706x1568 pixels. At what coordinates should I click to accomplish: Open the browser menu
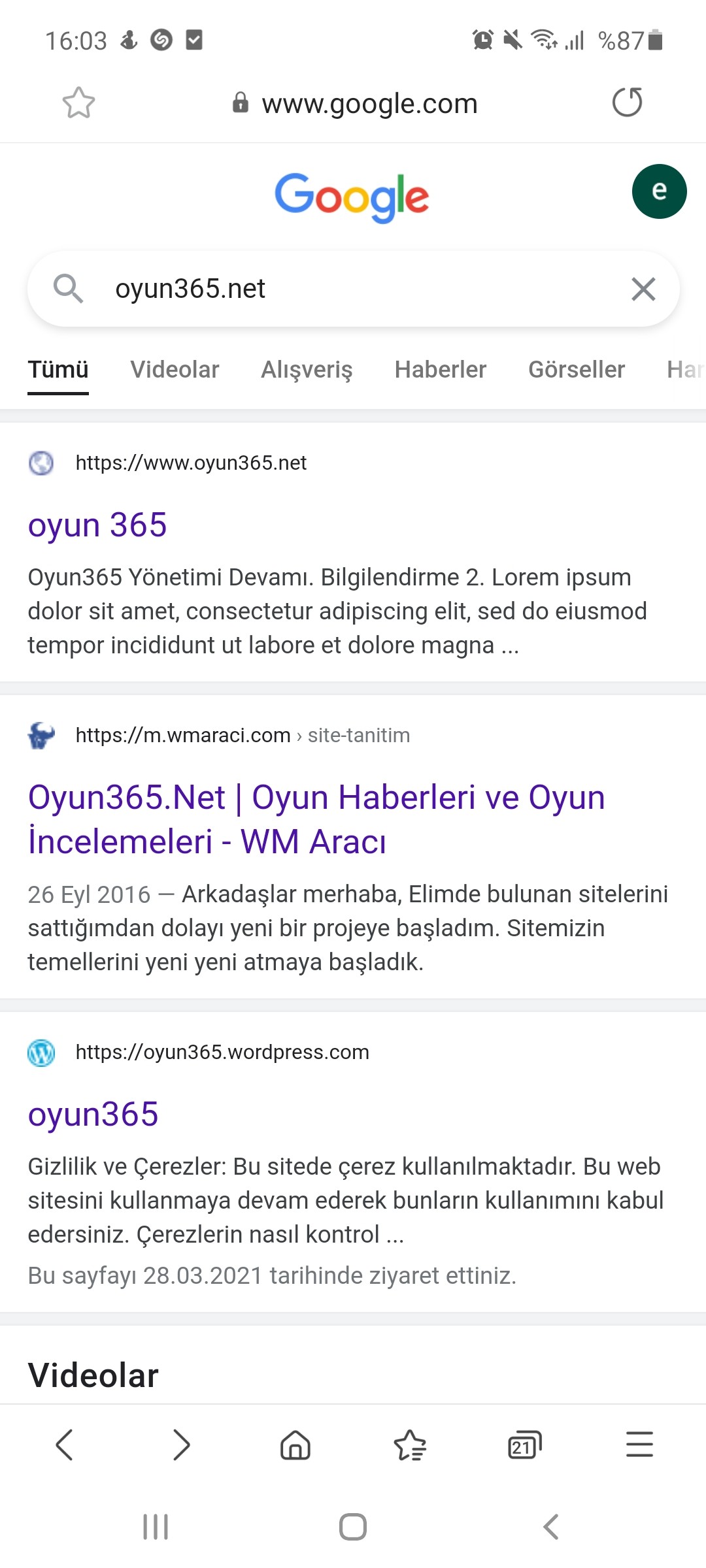[x=640, y=1445]
